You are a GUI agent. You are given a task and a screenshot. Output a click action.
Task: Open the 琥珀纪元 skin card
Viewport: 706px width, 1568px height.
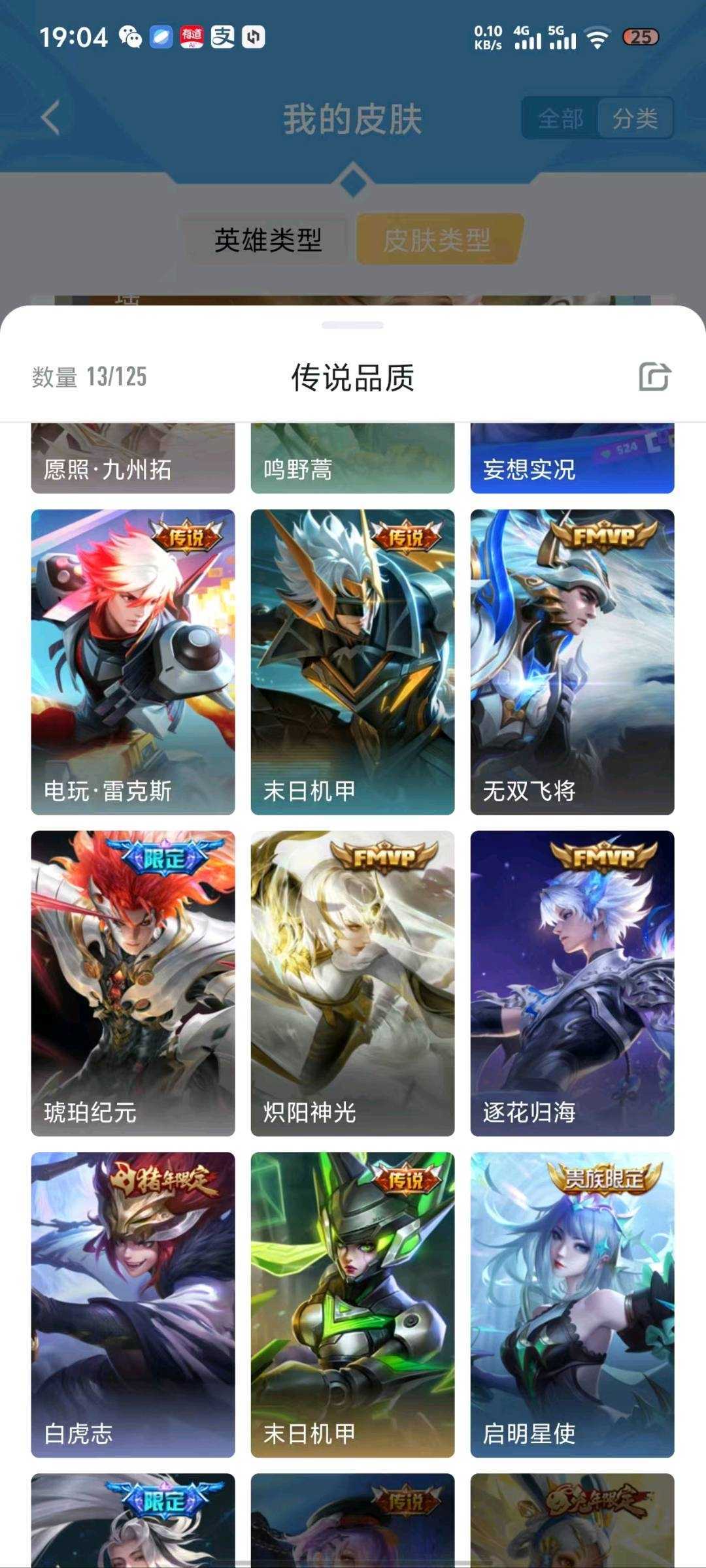[x=133, y=983]
